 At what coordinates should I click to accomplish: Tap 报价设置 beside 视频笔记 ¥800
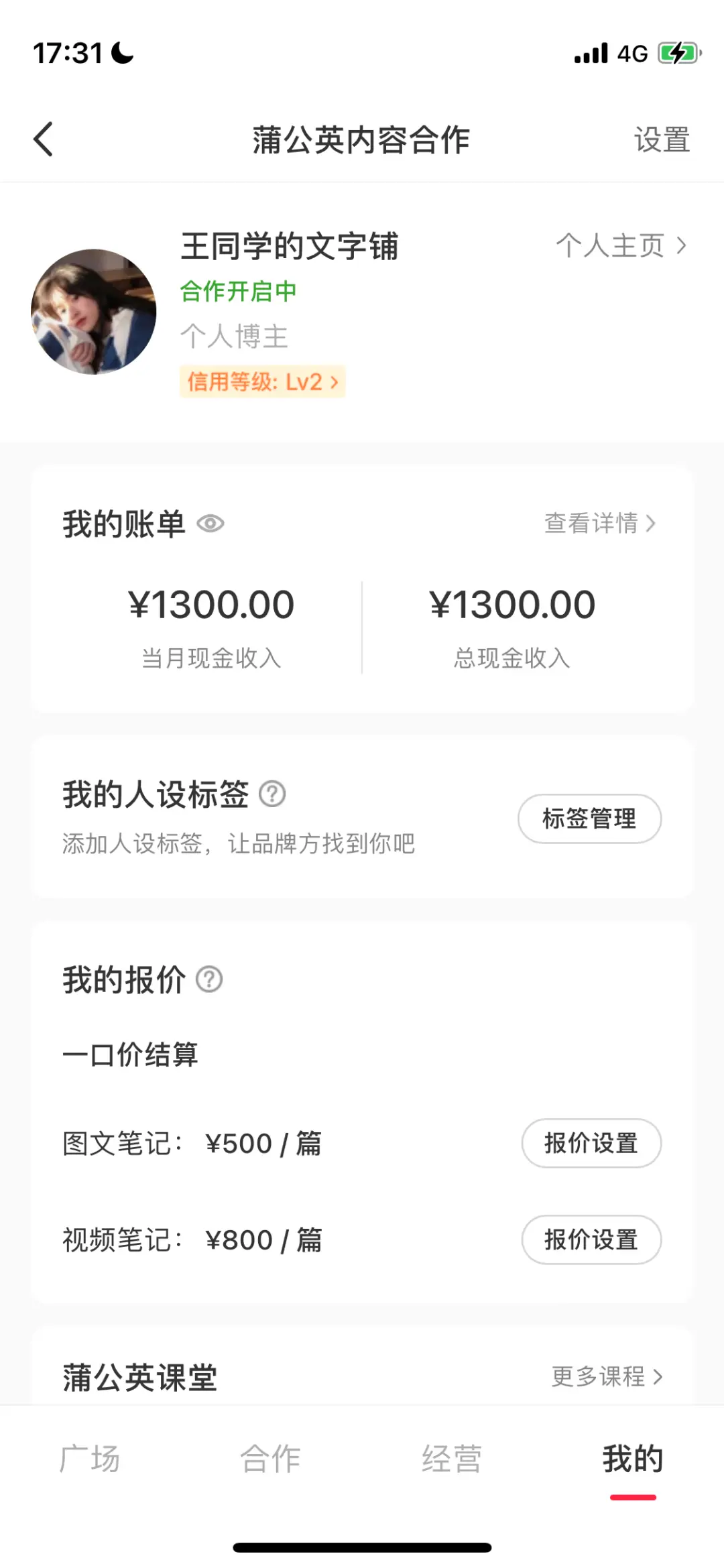coord(591,1240)
